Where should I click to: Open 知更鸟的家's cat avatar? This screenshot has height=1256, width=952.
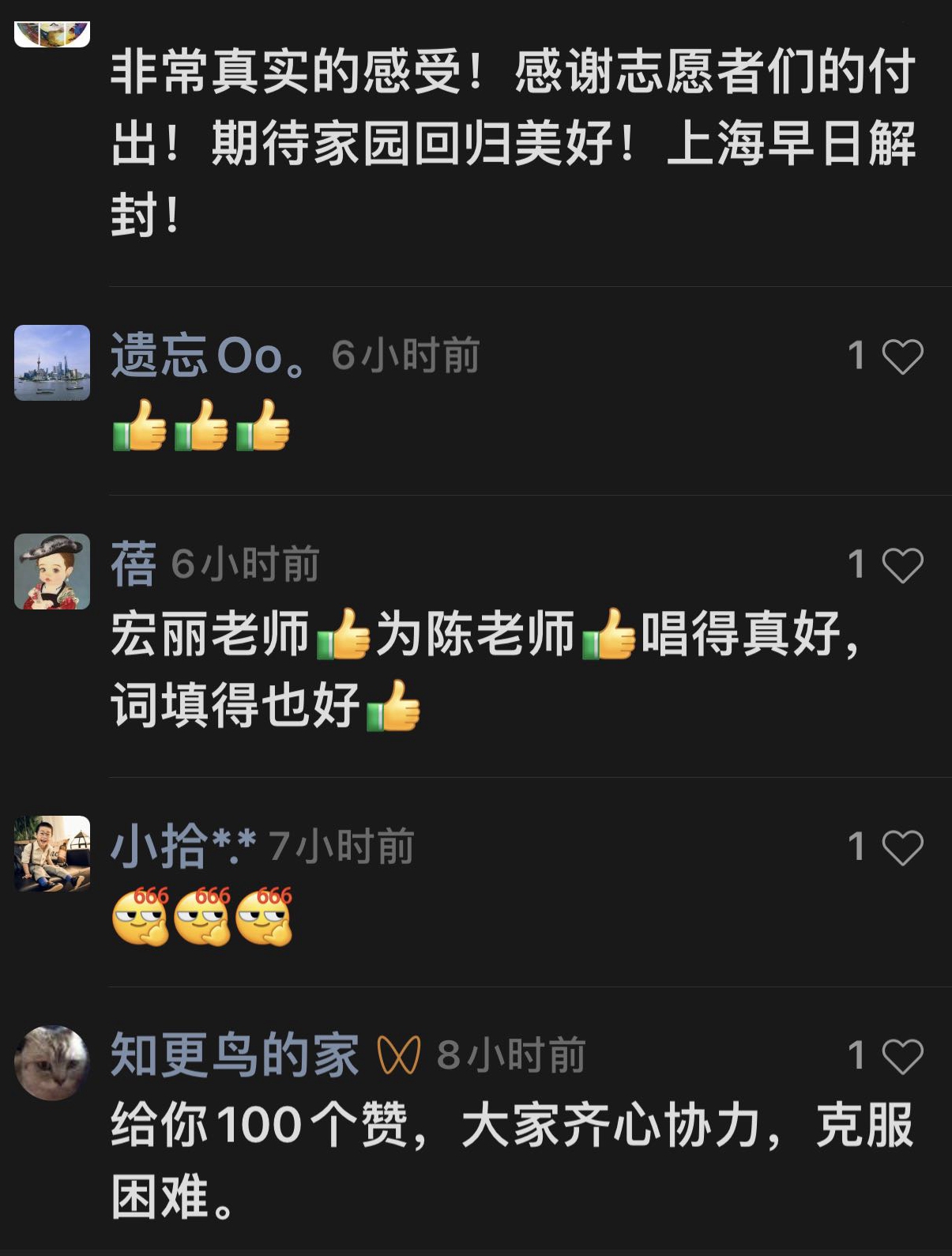click(x=52, y=1062)
